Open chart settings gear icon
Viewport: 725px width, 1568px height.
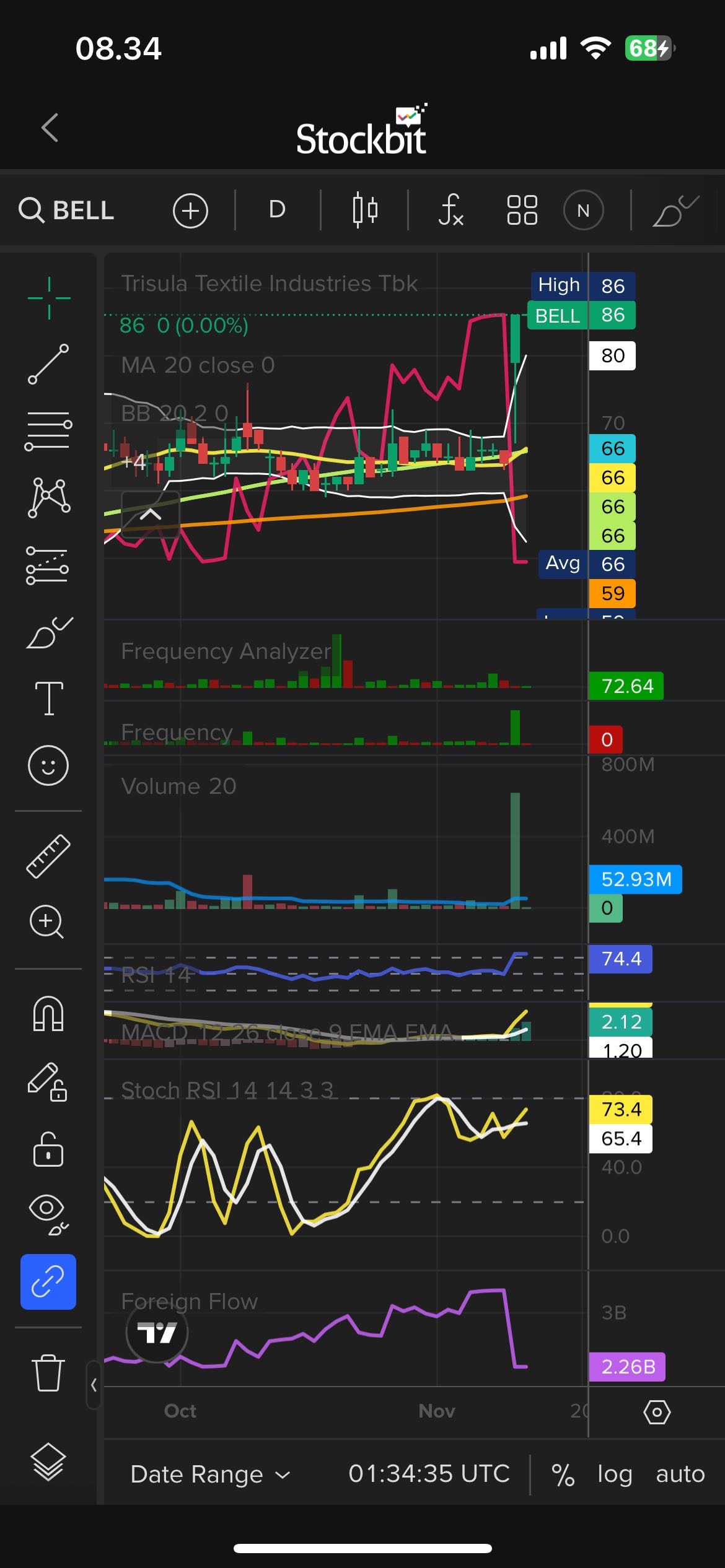[657, 1412]
